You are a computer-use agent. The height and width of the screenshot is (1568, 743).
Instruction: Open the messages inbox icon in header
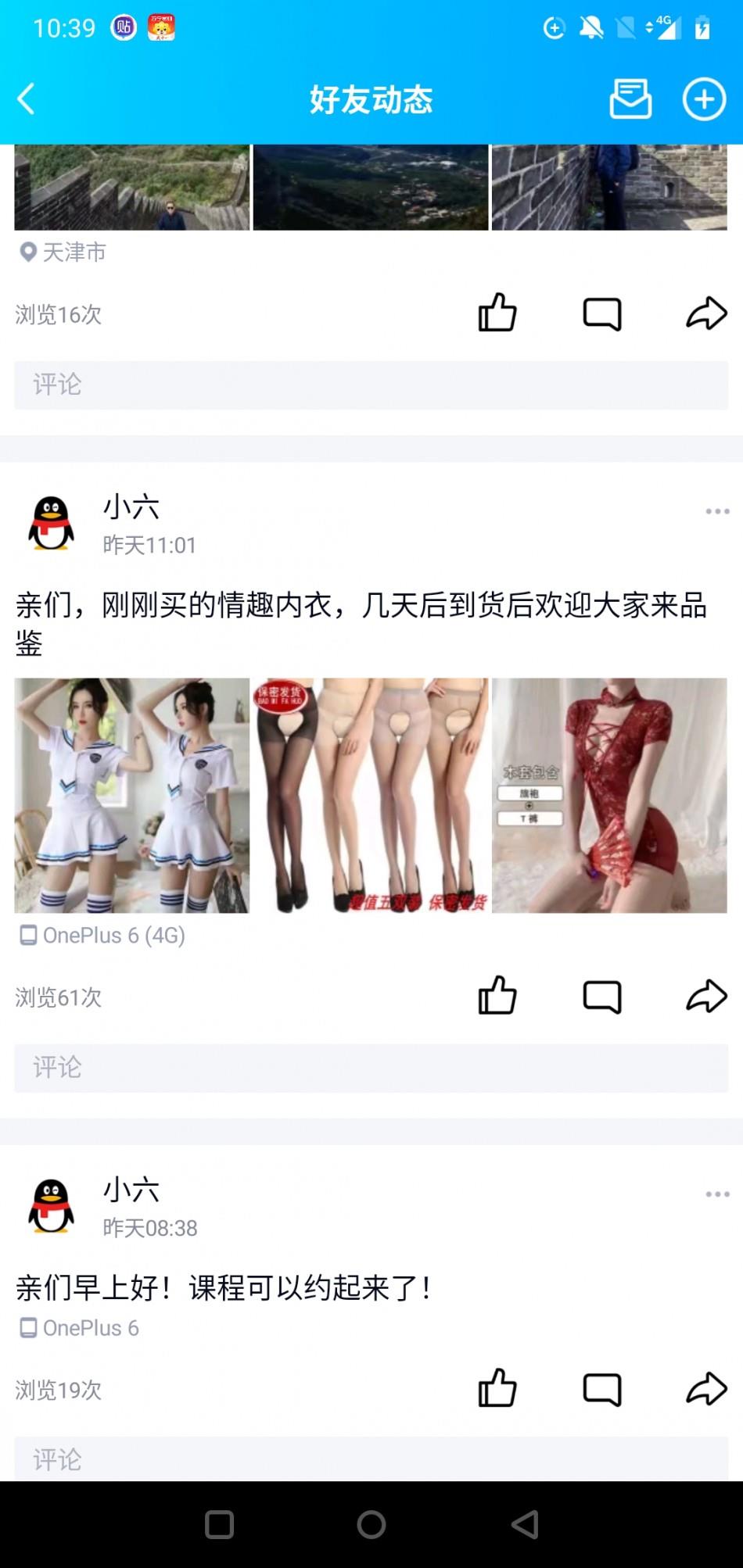(630, 99)
